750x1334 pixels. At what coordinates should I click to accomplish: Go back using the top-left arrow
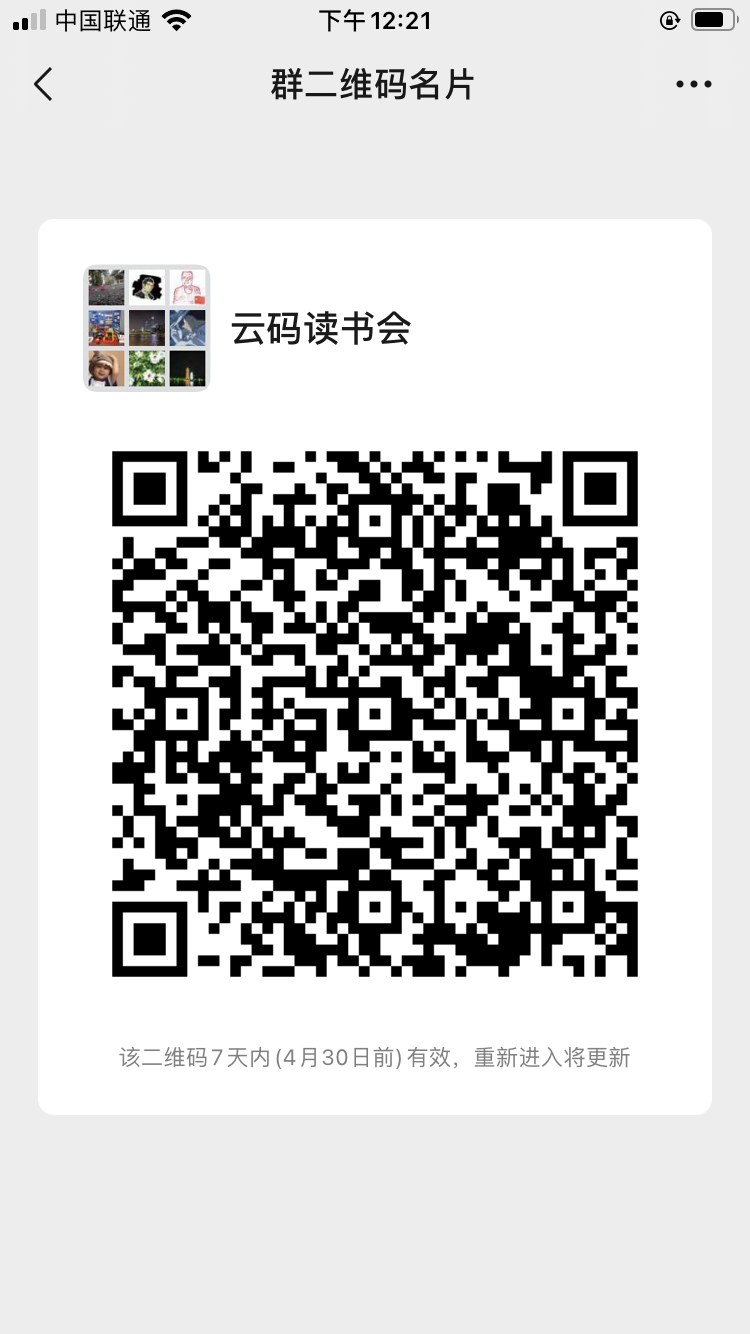tap(43, 85)
